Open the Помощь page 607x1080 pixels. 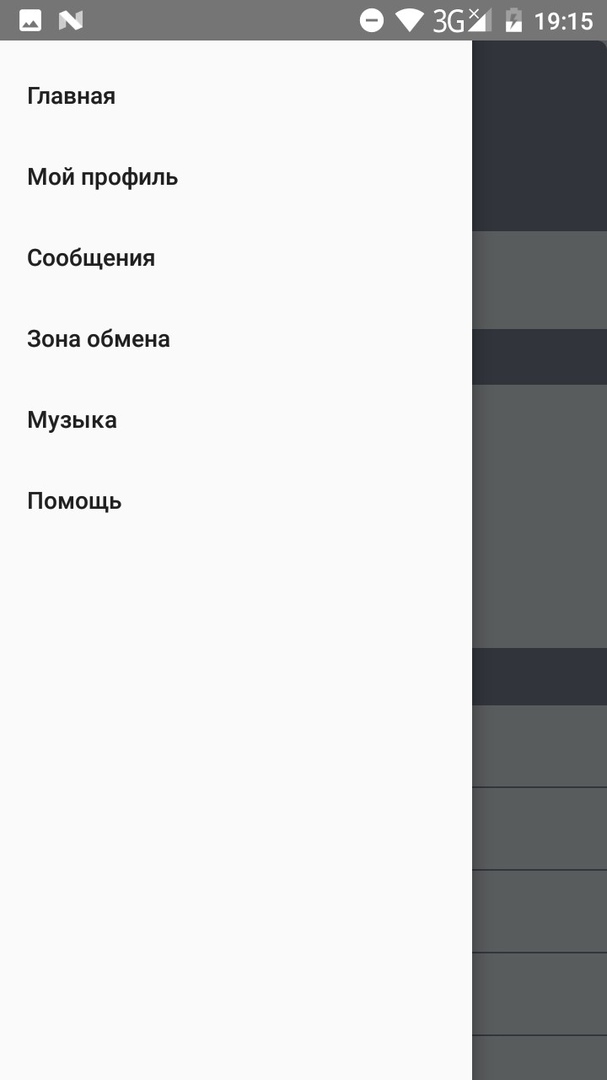point(75,501)
